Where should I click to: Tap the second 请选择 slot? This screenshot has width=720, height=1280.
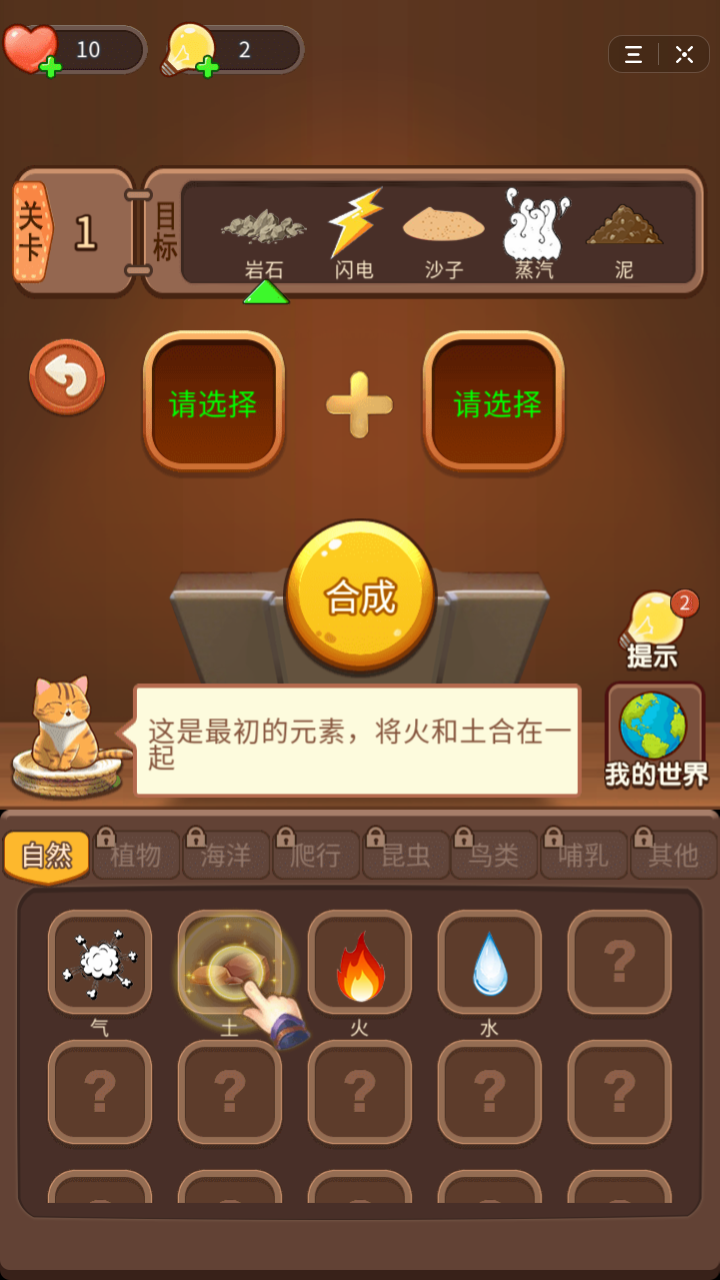497,403
